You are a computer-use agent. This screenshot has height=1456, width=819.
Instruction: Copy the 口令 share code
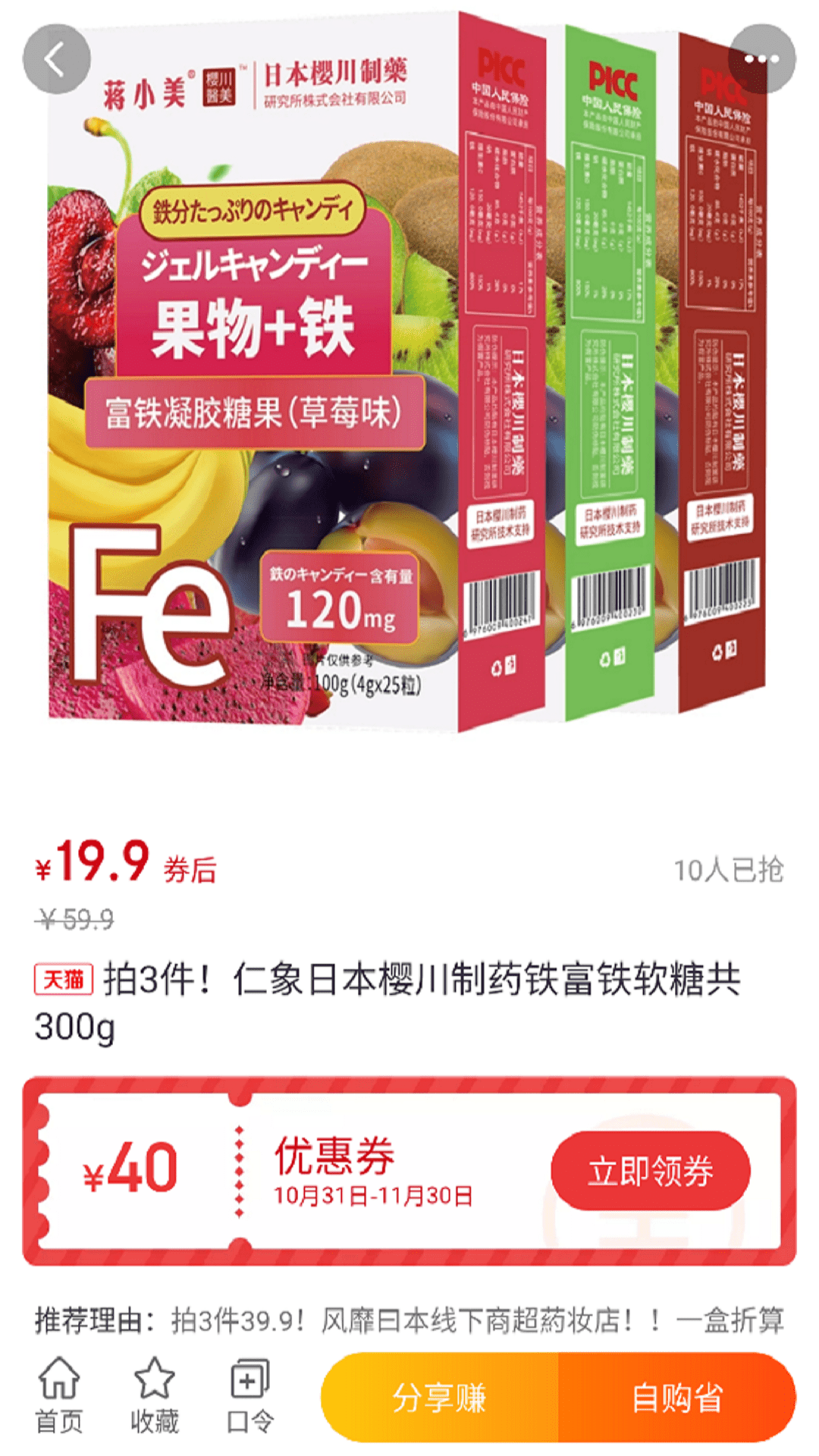[x=249, y=1395]
